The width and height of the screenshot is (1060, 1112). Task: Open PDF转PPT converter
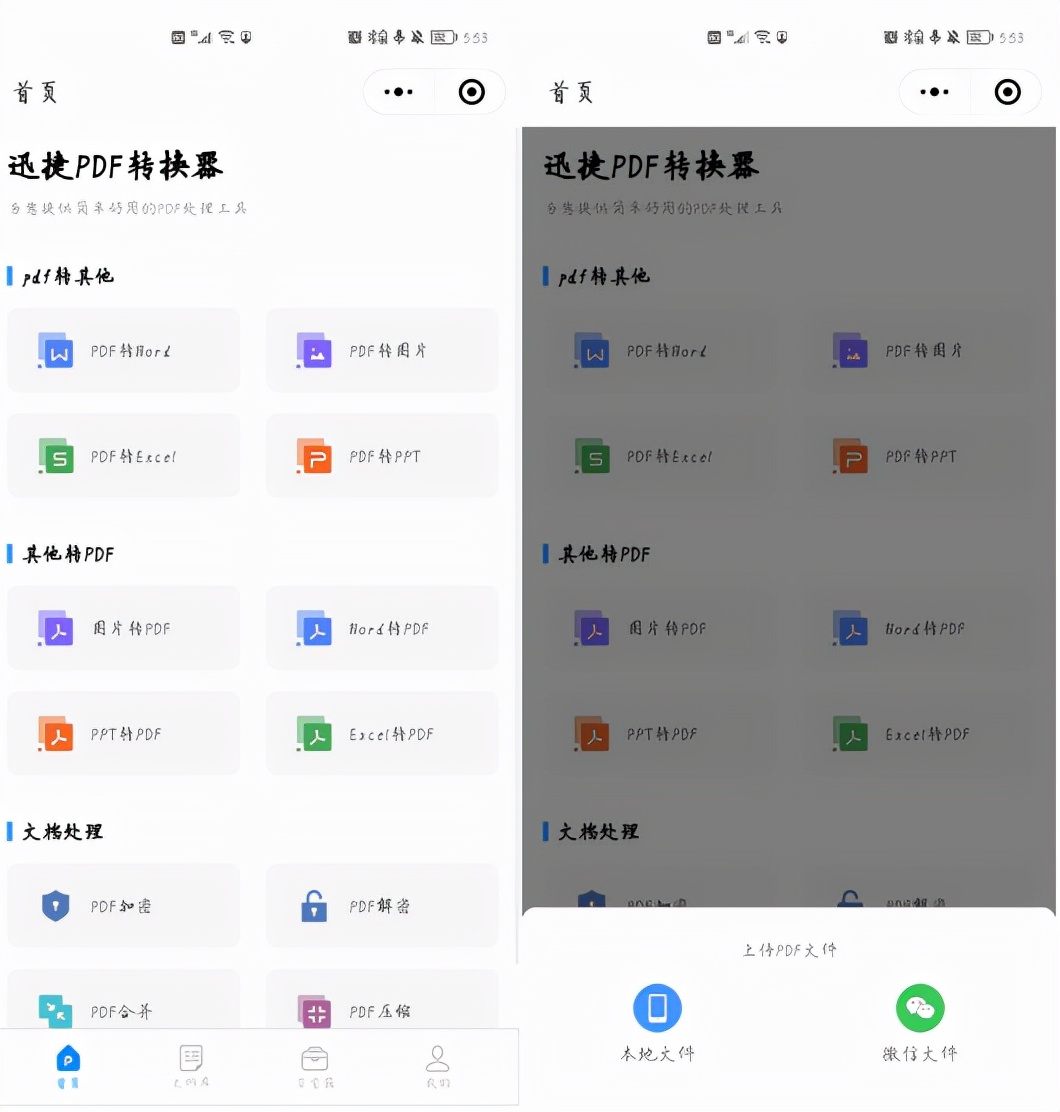[382, 456]
